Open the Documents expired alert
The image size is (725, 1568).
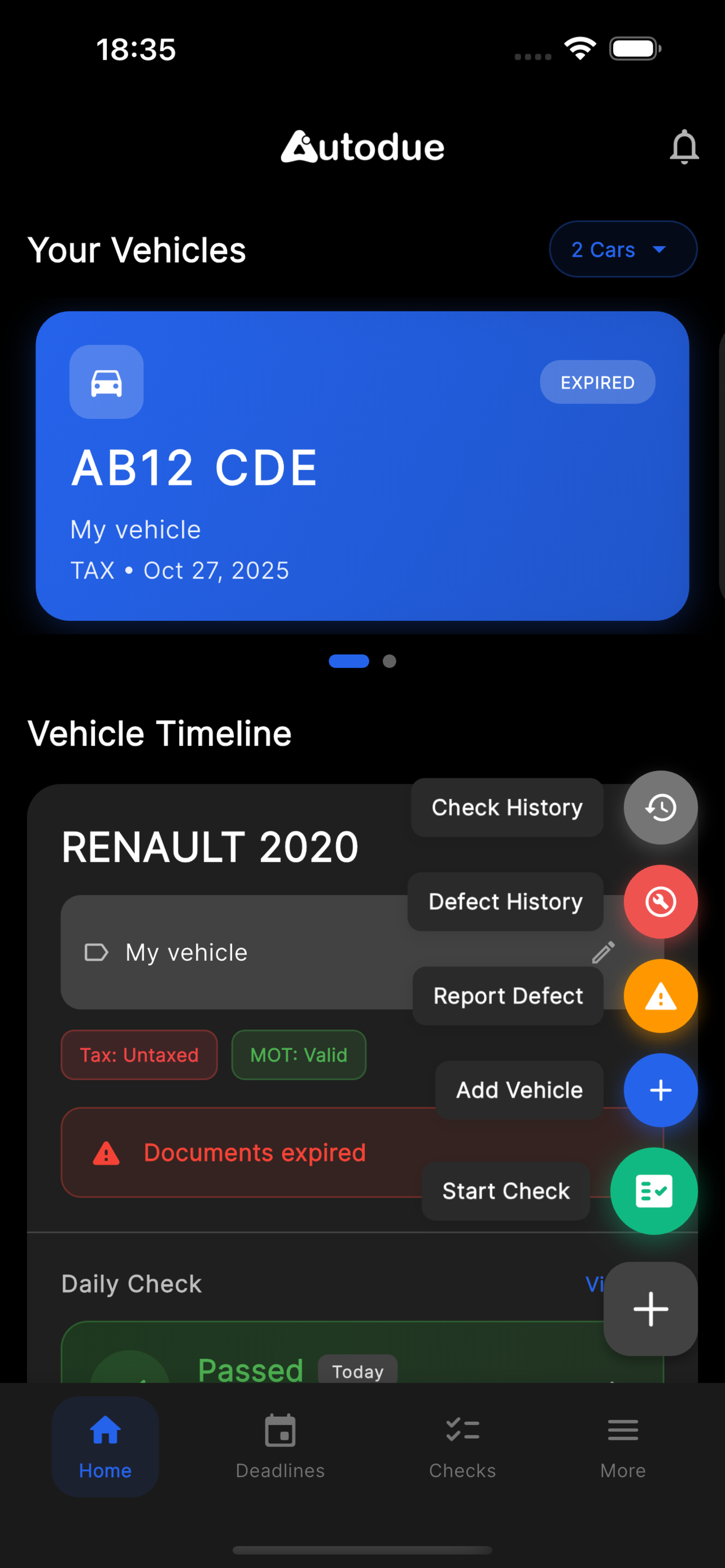pos(243,1152)
